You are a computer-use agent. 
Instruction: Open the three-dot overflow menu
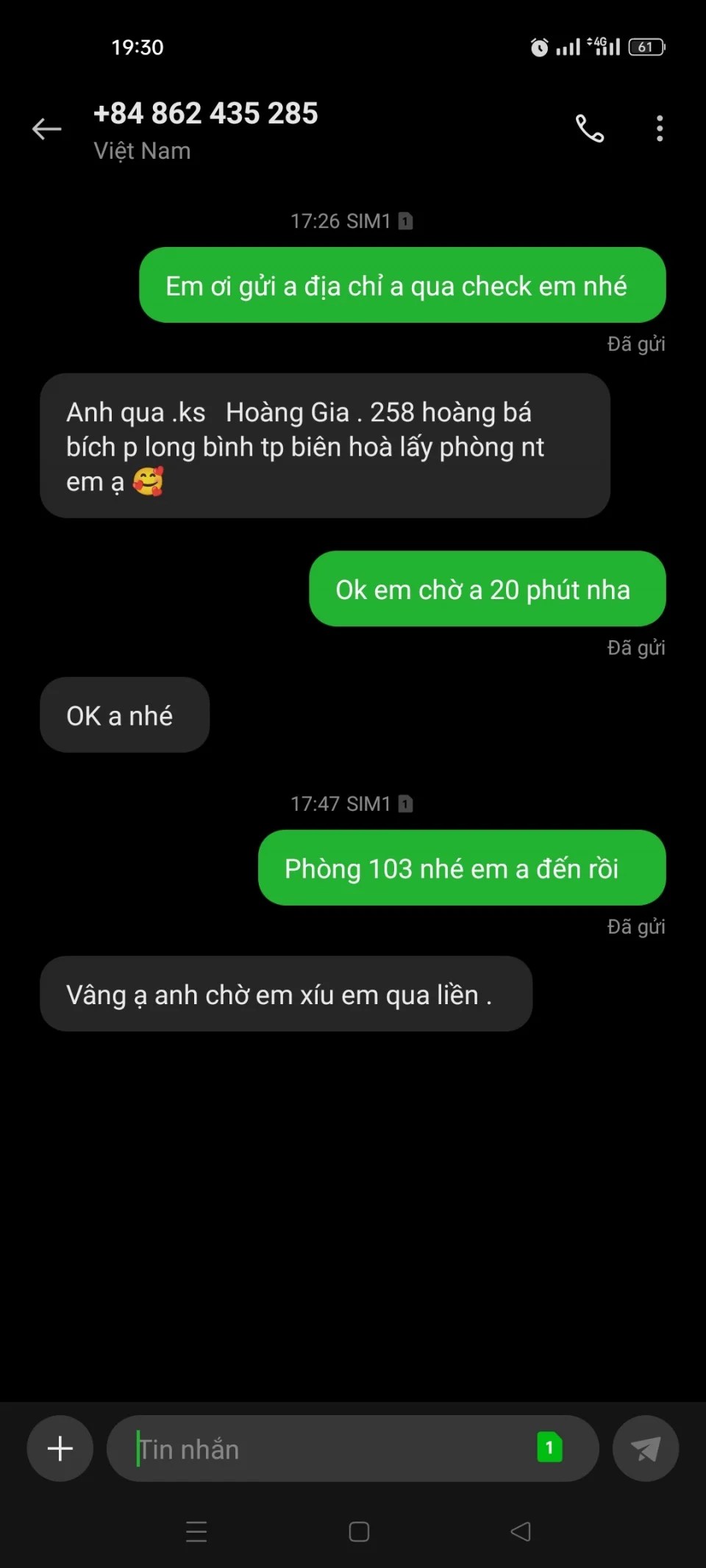660,129
